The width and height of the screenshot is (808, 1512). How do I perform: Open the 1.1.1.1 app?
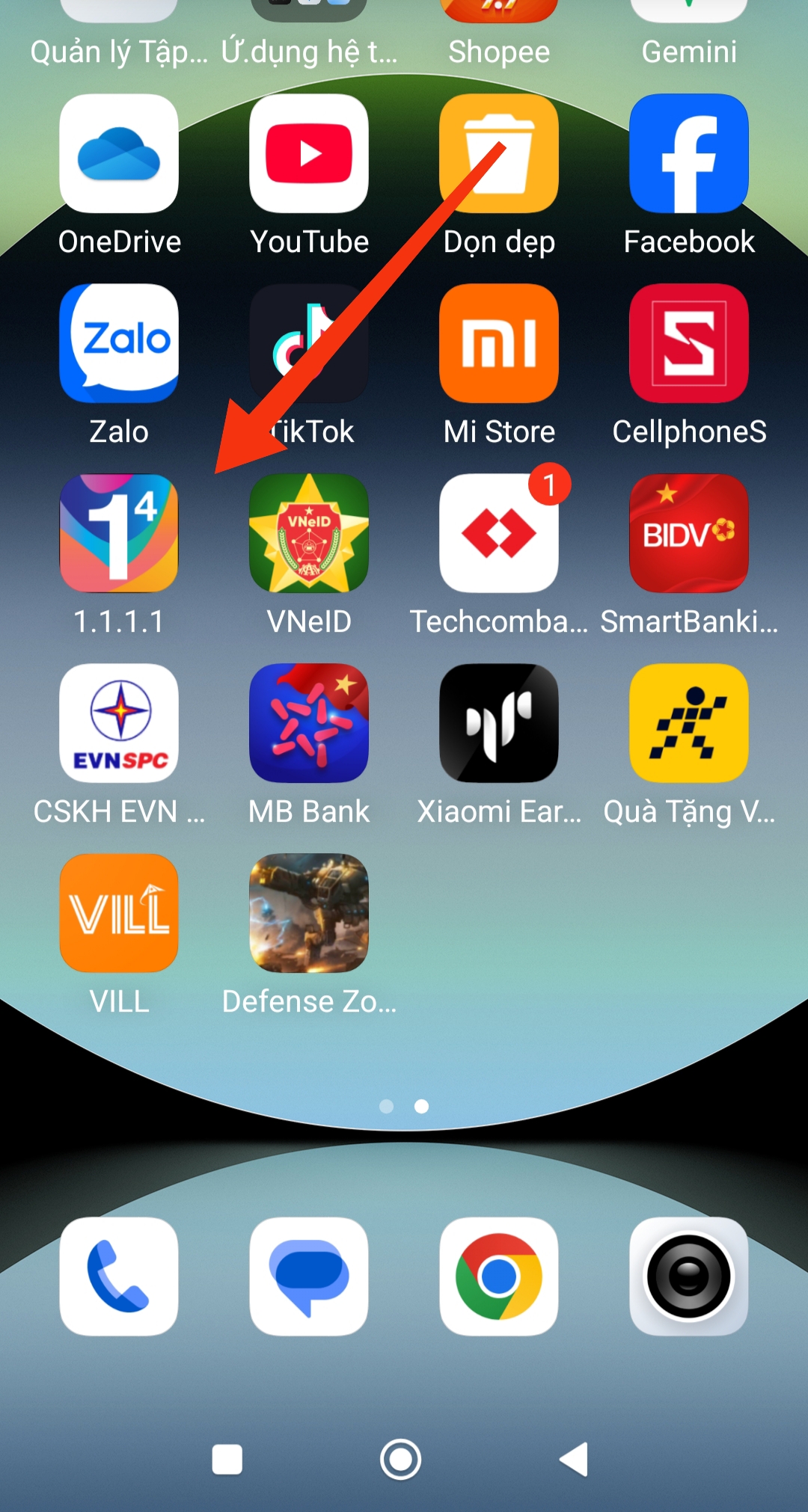(119, 533)
